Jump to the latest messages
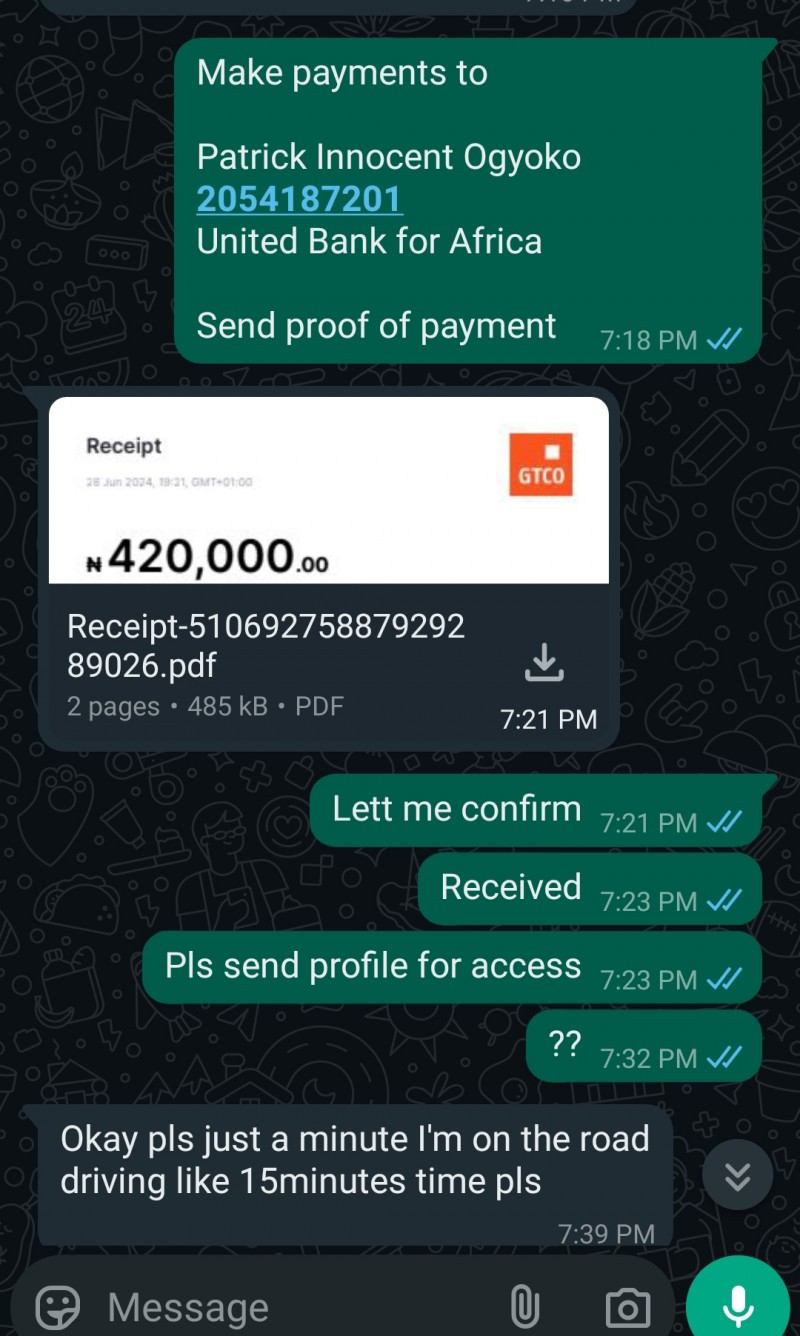 coord(737,1176)
